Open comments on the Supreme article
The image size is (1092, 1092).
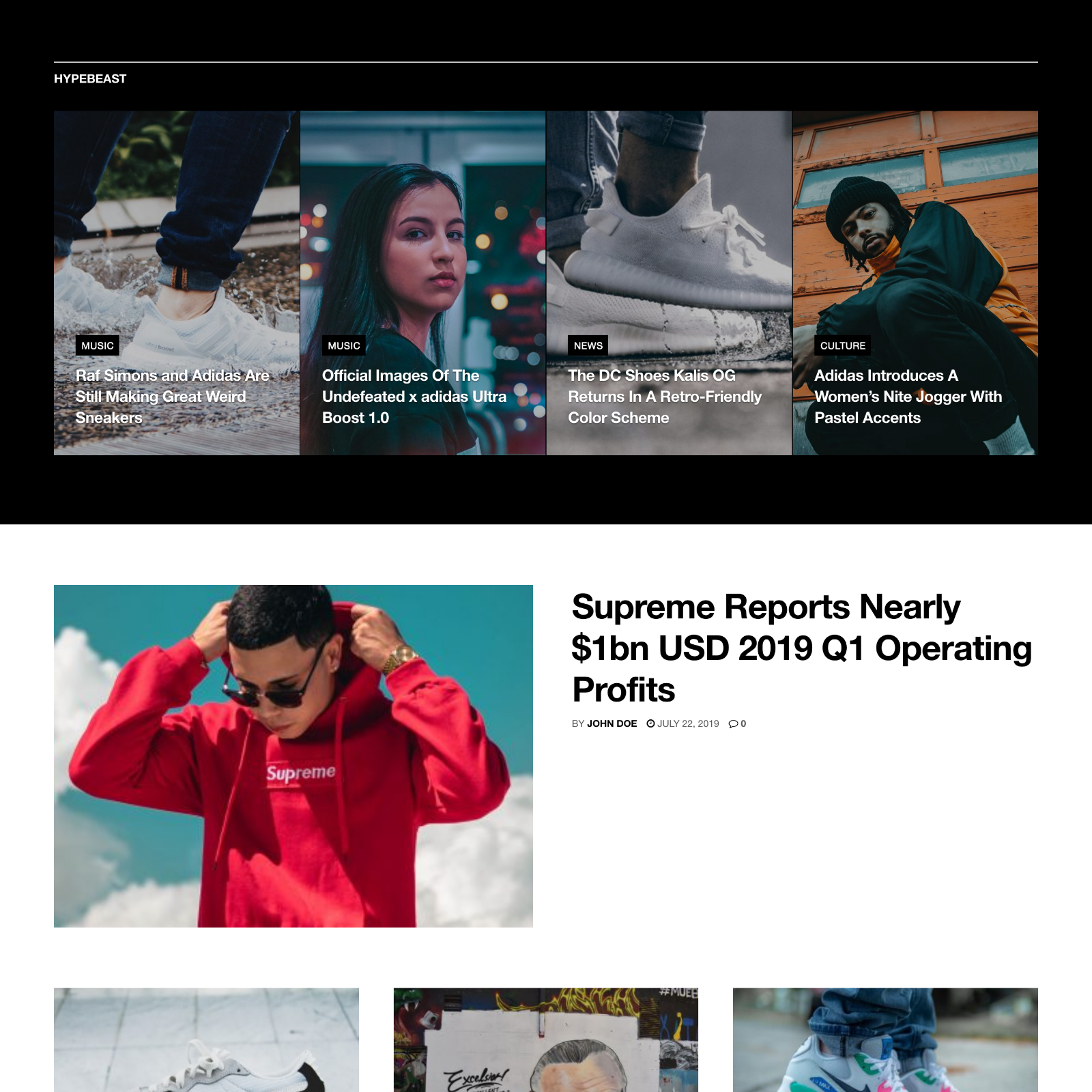pyautogui.click(x=737, y=723)
